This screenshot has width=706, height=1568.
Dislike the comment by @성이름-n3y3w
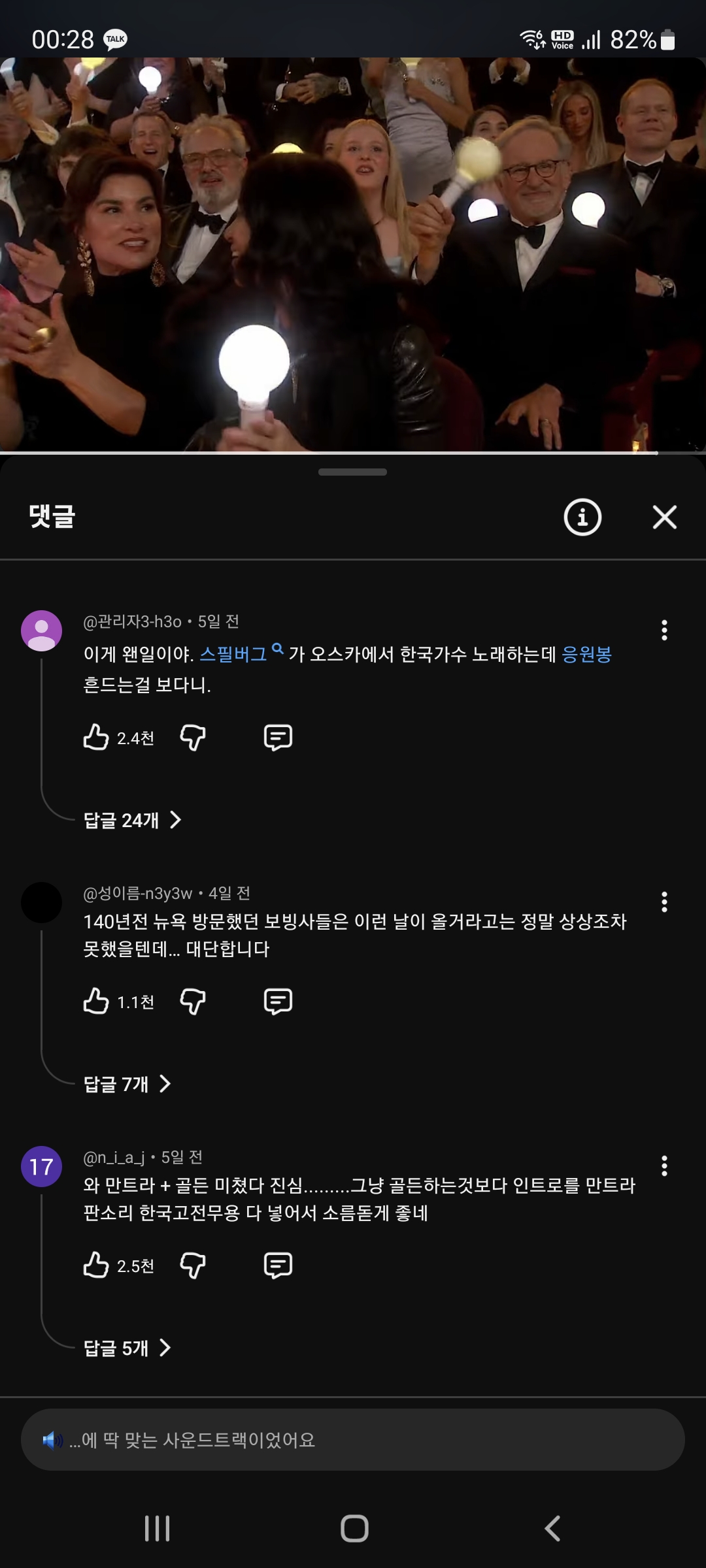pos(193,1001)
